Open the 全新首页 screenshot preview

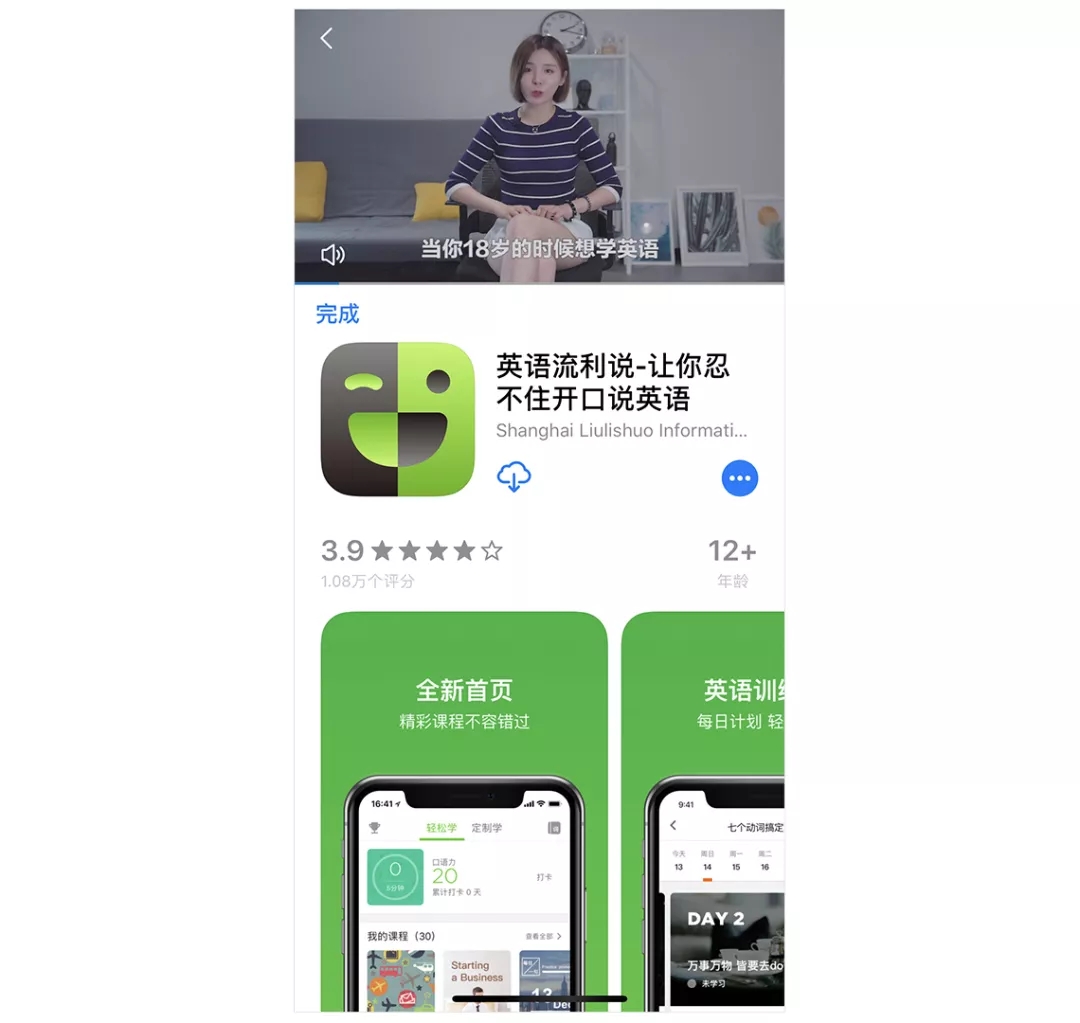coord(464,810)
